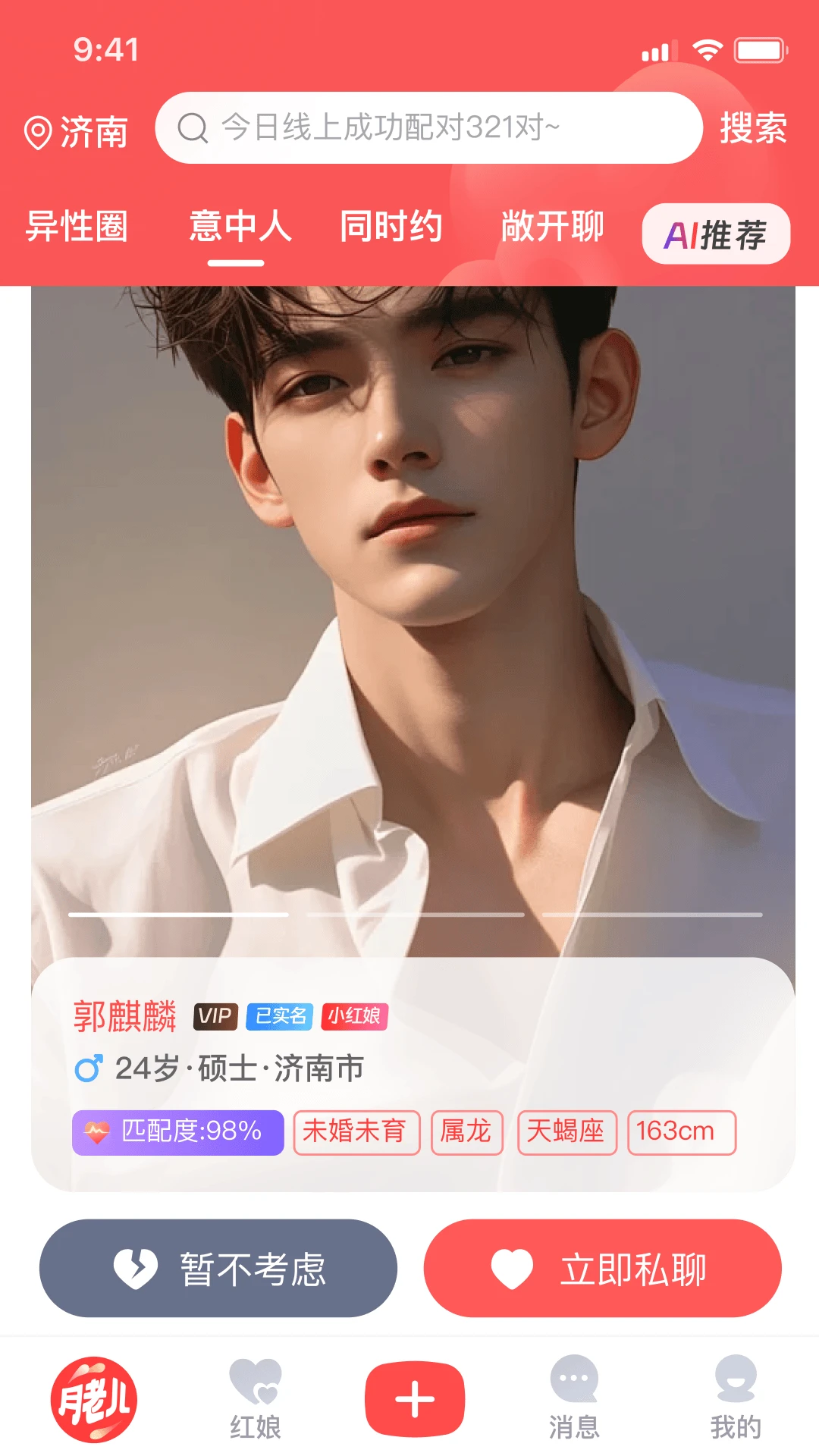Switch to the 异性圈 tab
The image size is (819, 1456).
(x=77, y=227)
